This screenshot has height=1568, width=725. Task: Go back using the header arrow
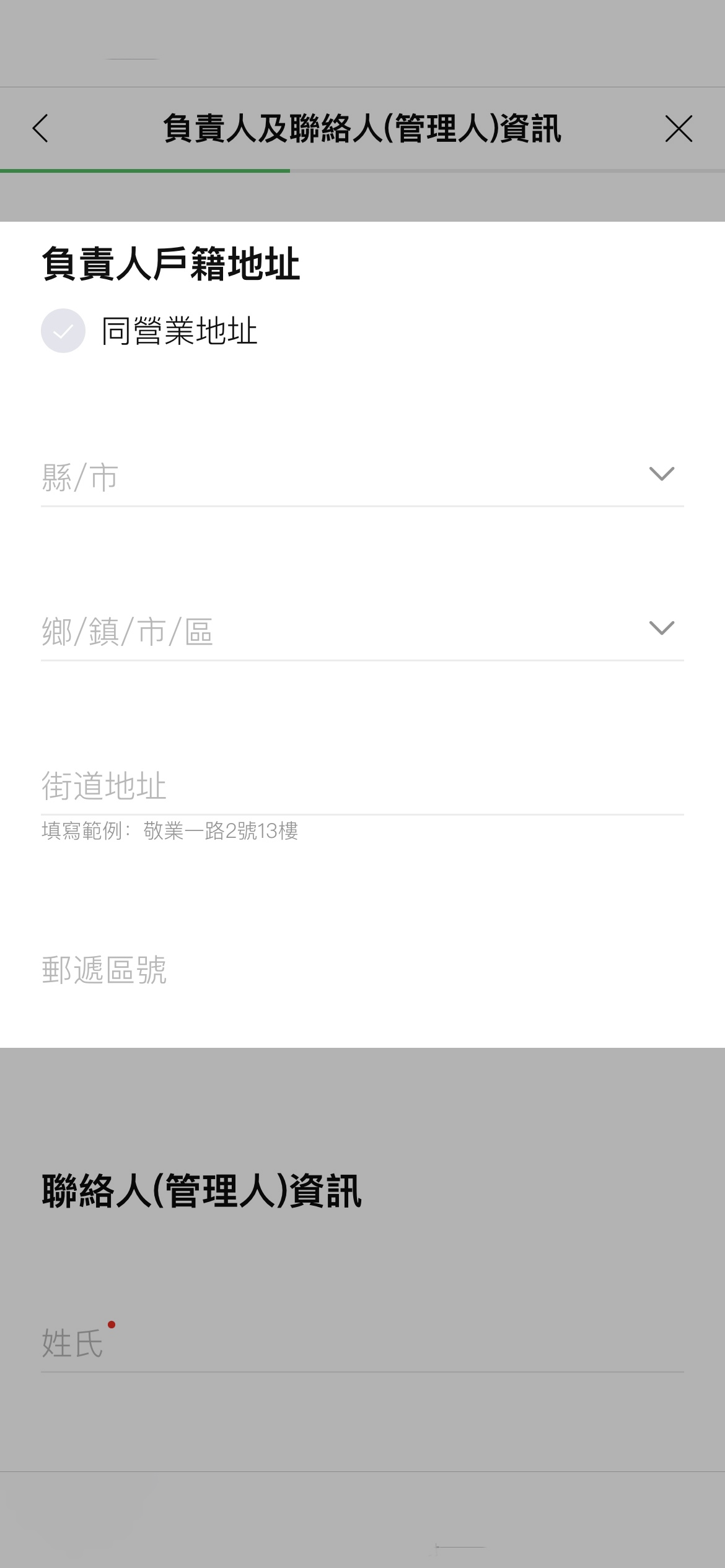tap(40, 129)
